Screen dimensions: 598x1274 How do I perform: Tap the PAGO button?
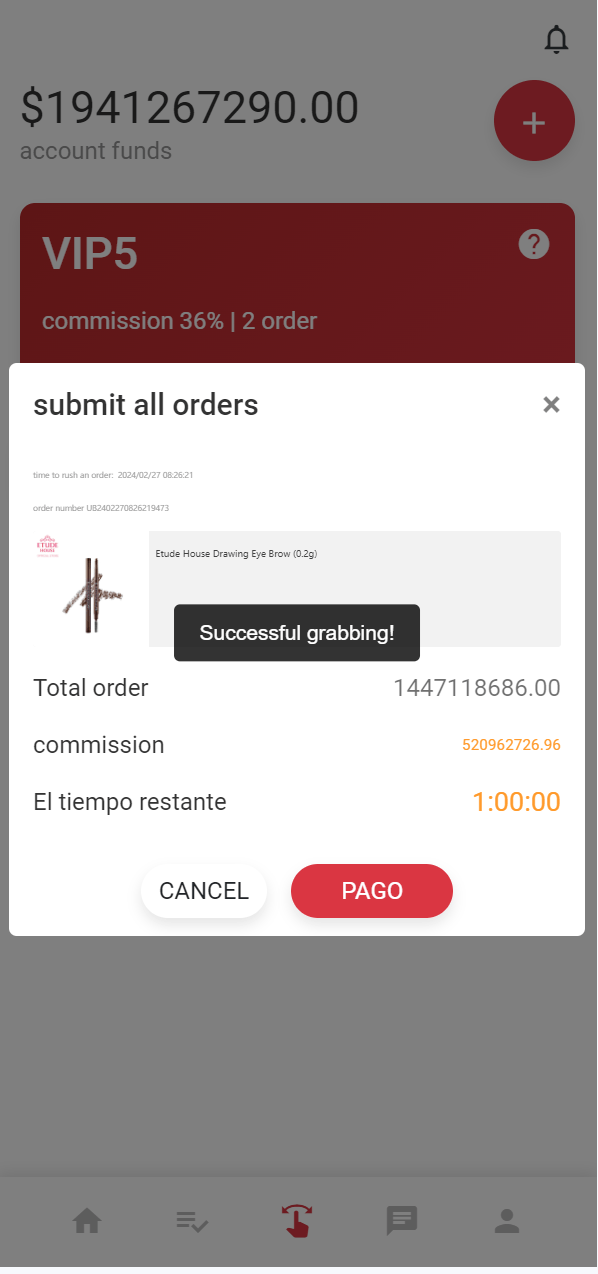(372, 891)
